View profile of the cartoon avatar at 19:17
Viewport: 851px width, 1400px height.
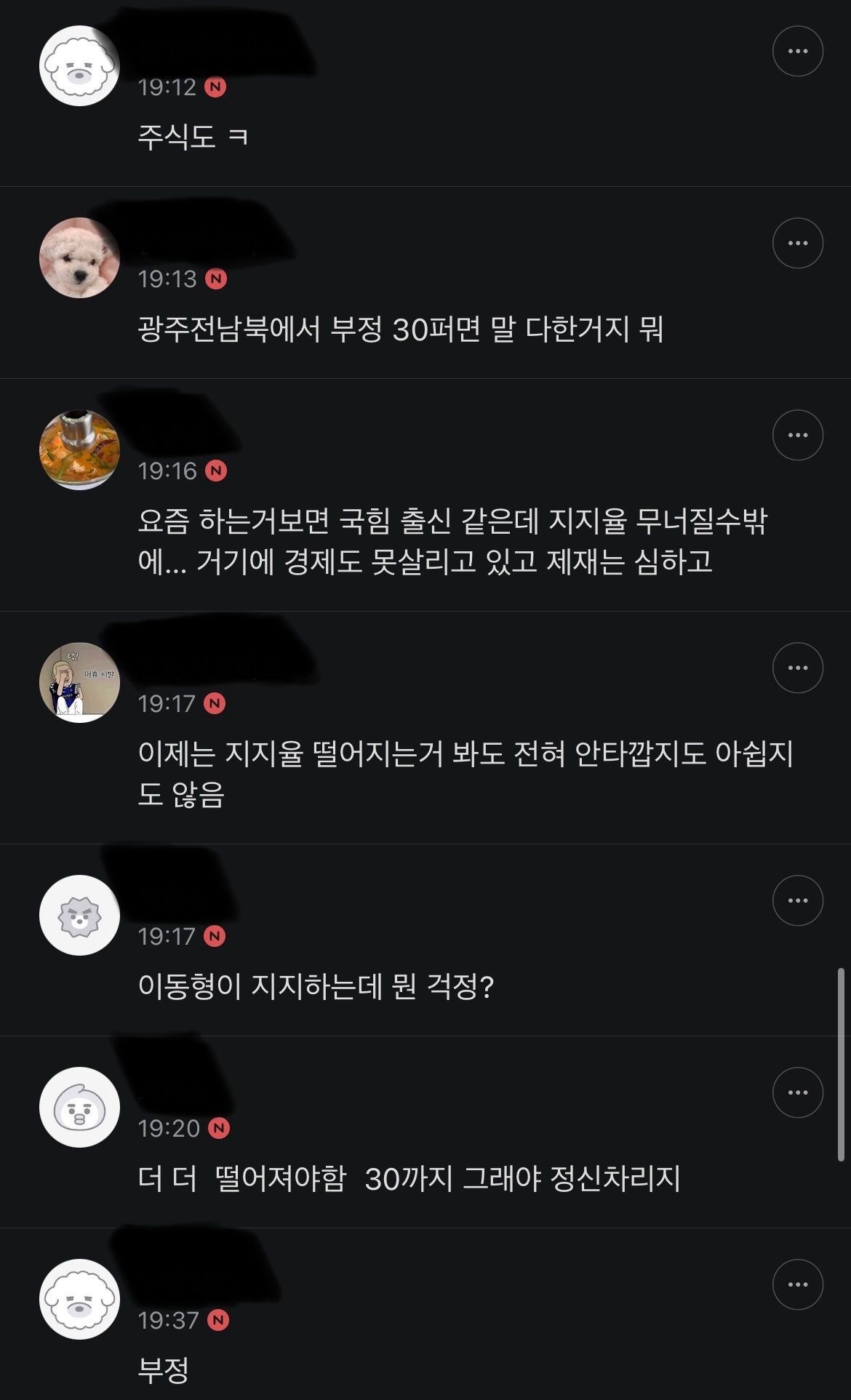tap(79, 682)
